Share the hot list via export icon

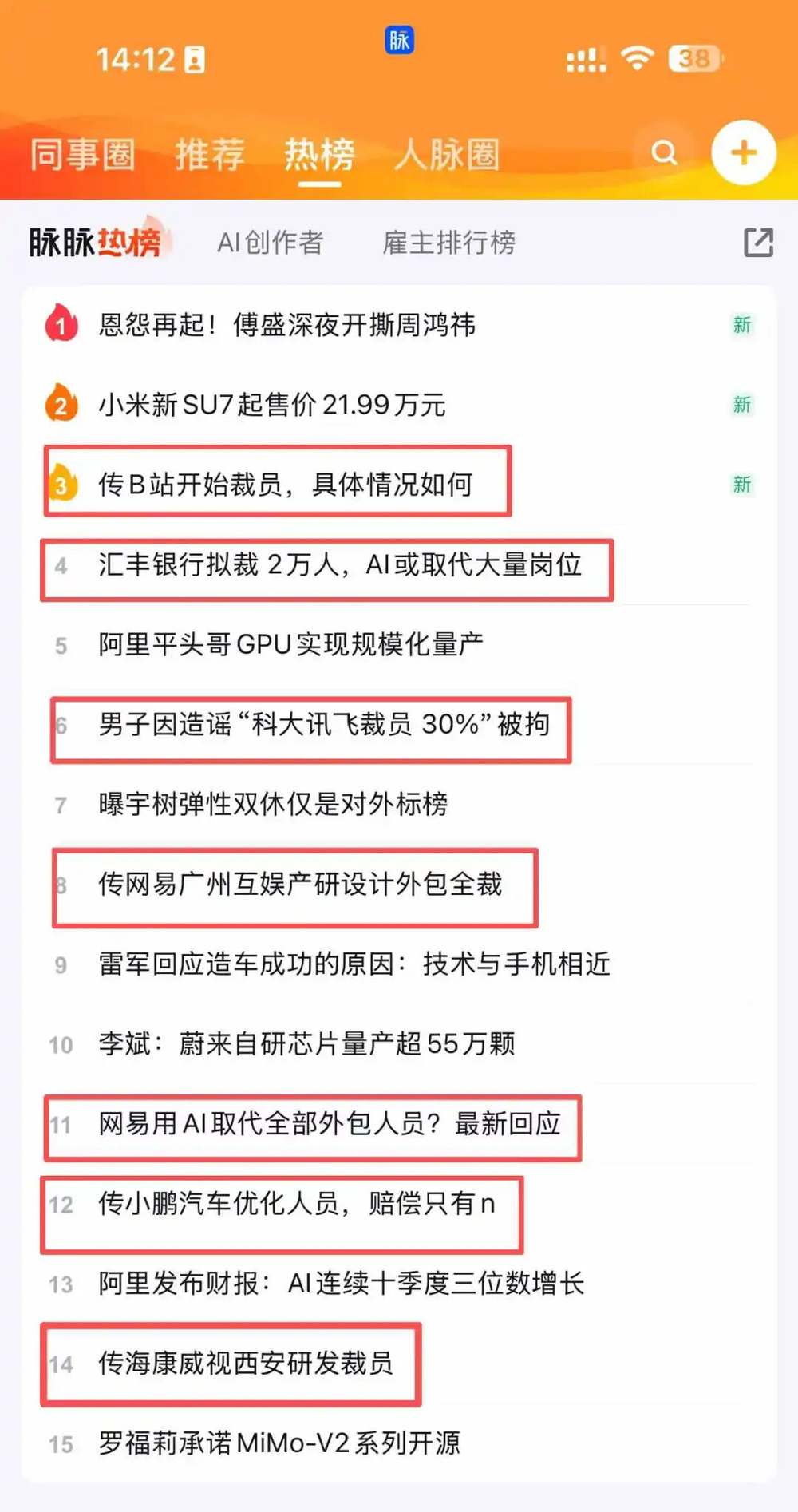coord(758,242)
